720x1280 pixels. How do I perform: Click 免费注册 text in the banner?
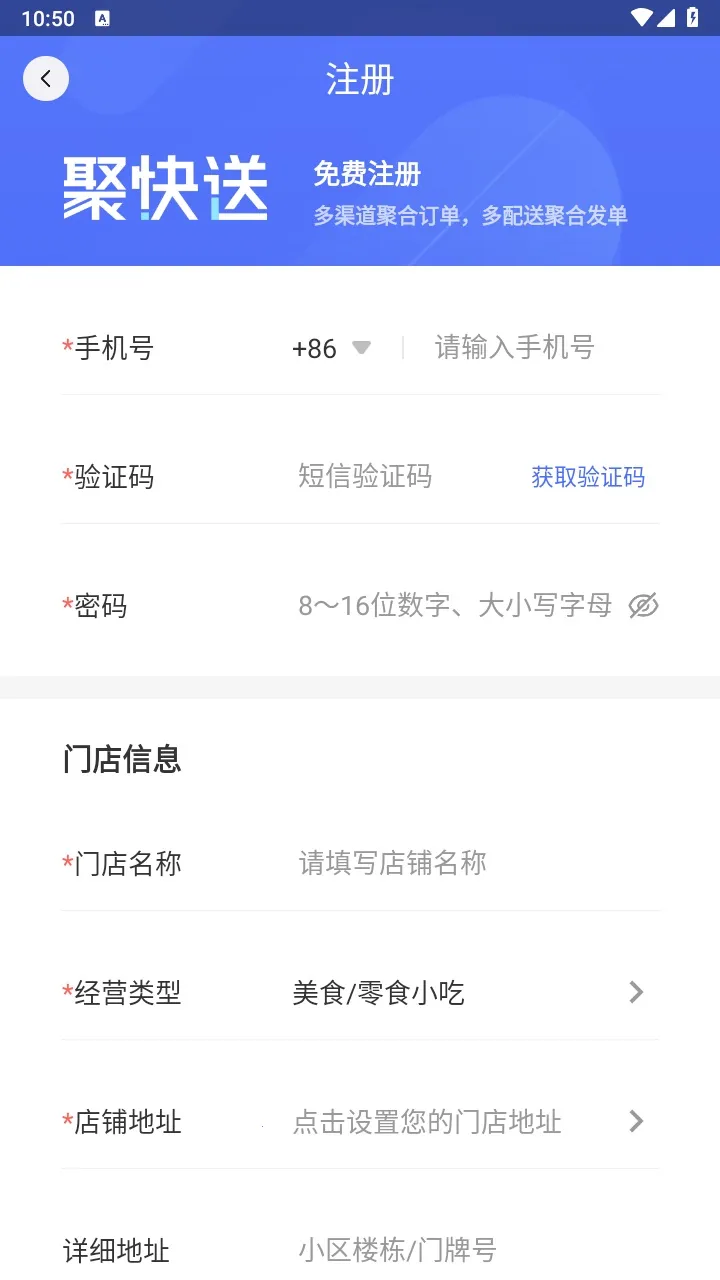click(x=366, y=174)
